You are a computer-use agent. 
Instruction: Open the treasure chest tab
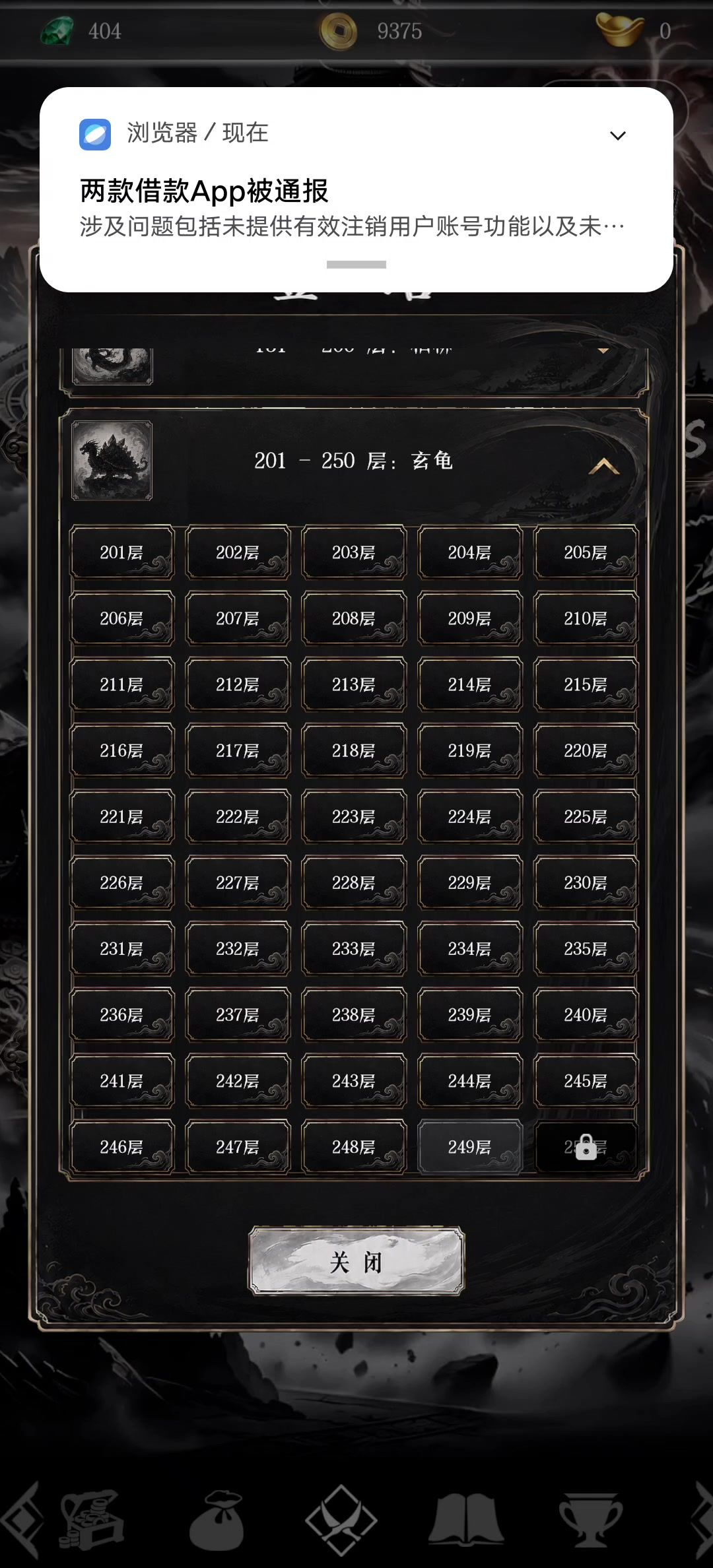coord(92,1520)
